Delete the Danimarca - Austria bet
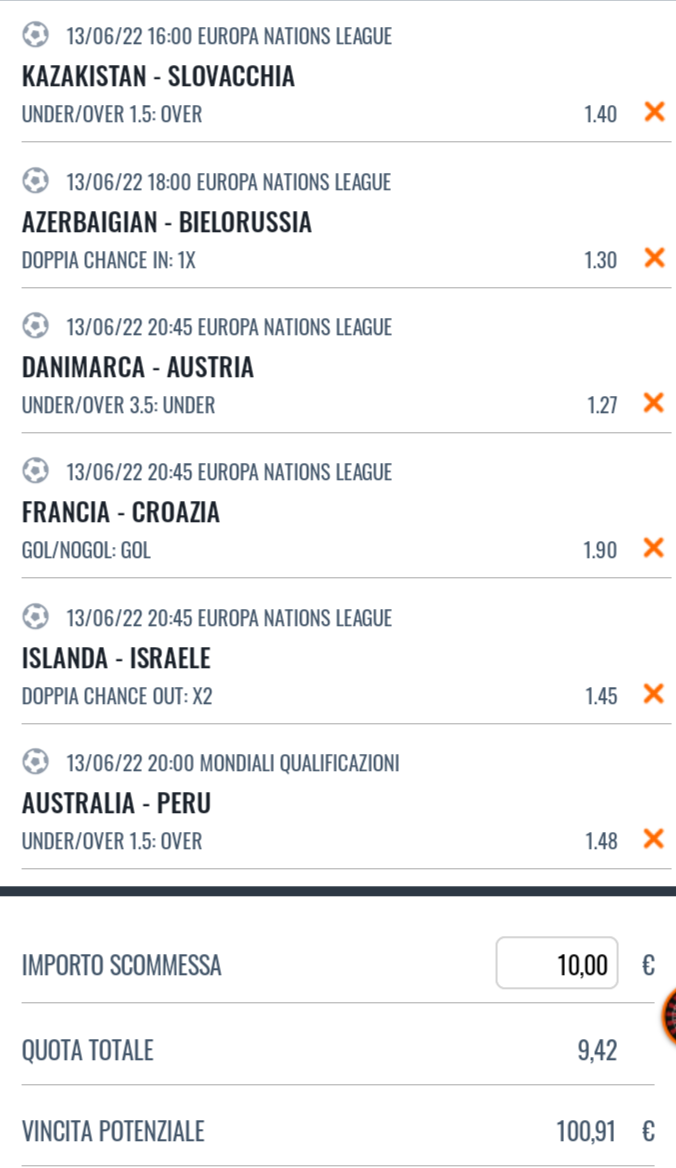This screenshot has width=676, height=1168. 654,403
